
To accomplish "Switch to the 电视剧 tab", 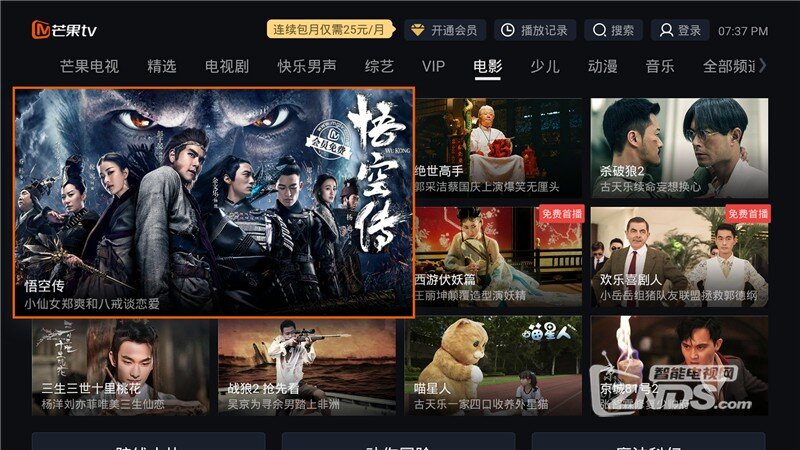I will [227, 67].
